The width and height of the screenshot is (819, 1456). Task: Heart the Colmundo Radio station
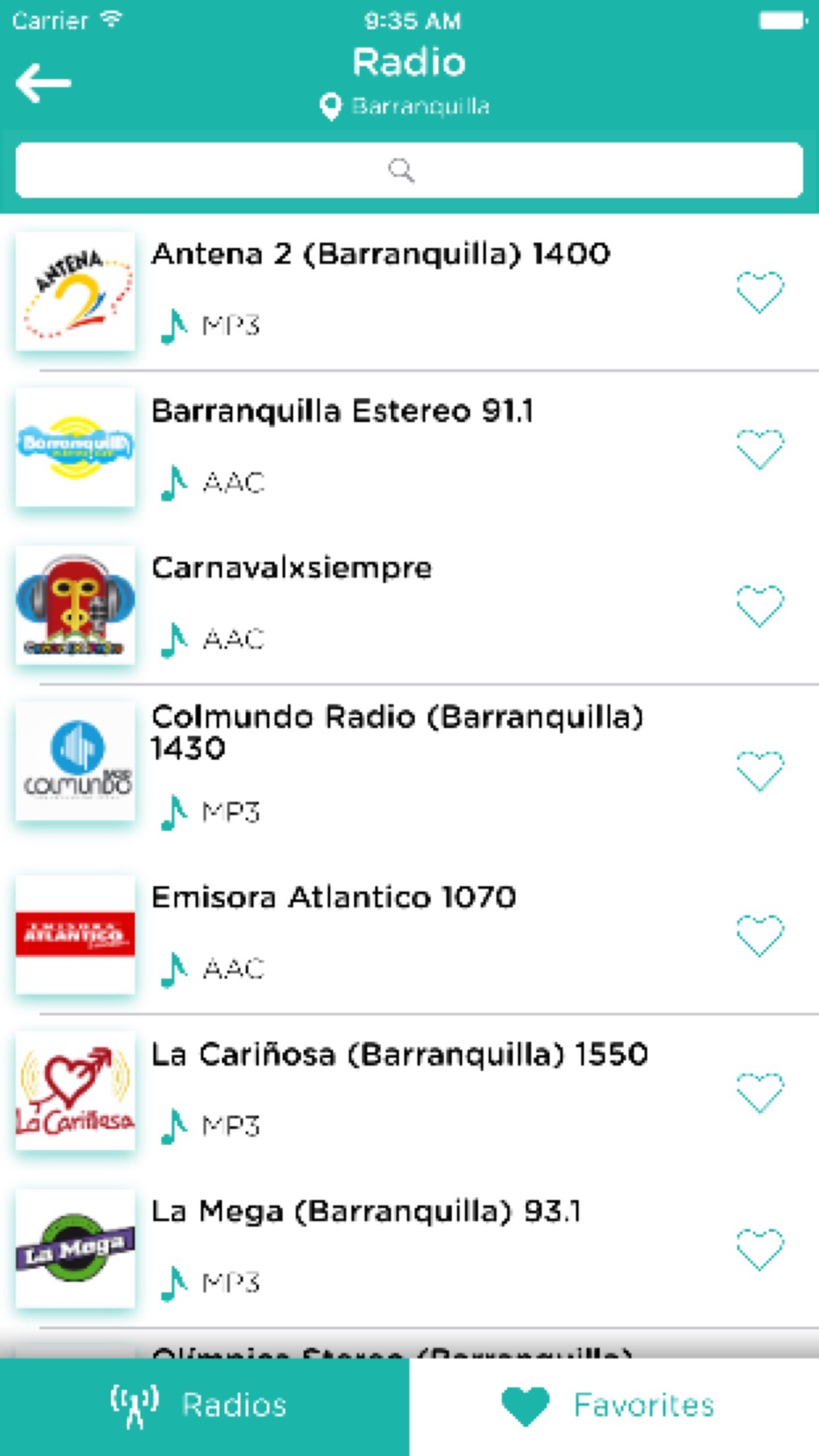tap(759, 771)
